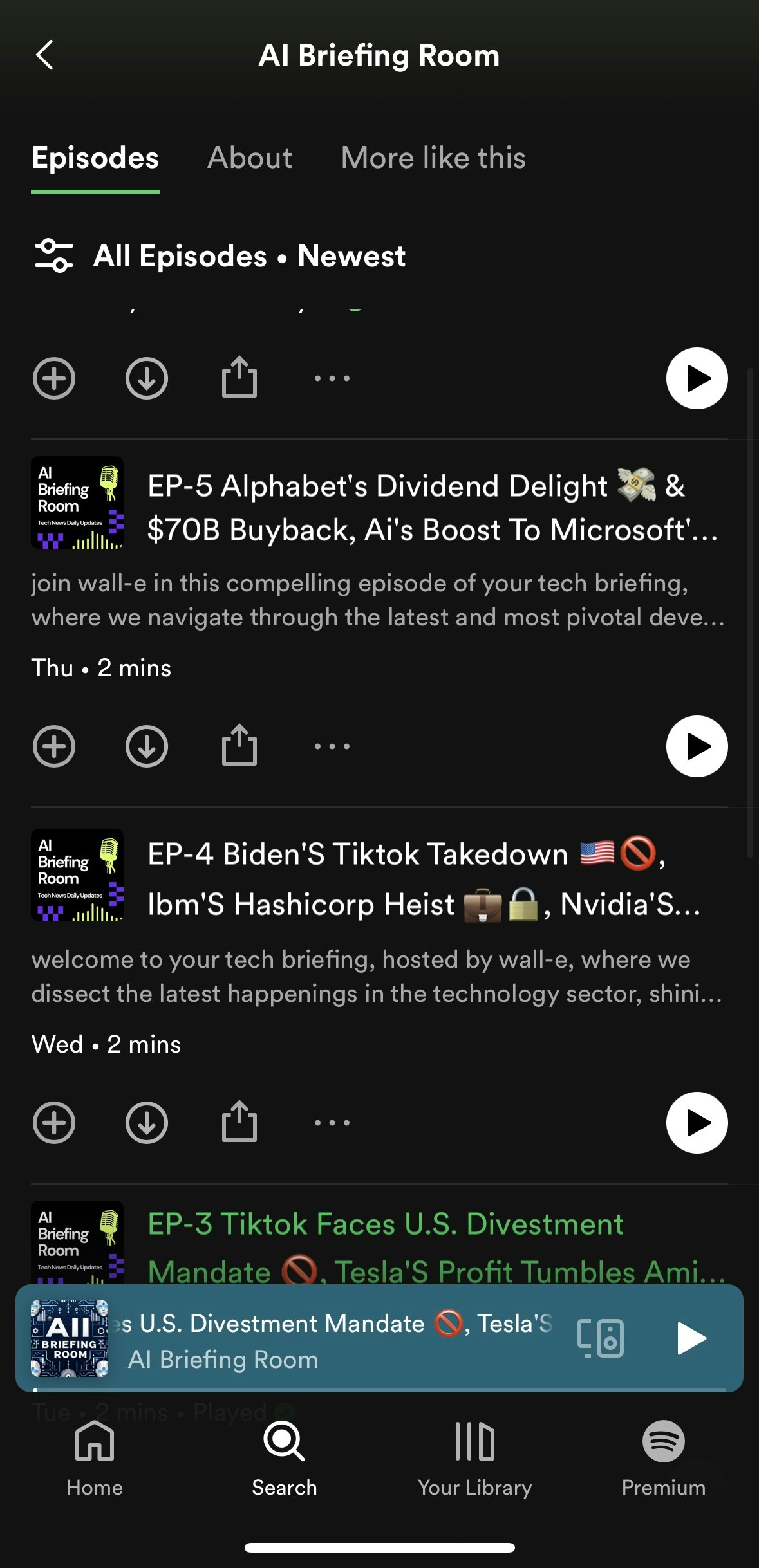Screen dimensions: 759x1568
Task: Download the EP-4 Tiktok Takedown episode
Action: [147, 1123]
